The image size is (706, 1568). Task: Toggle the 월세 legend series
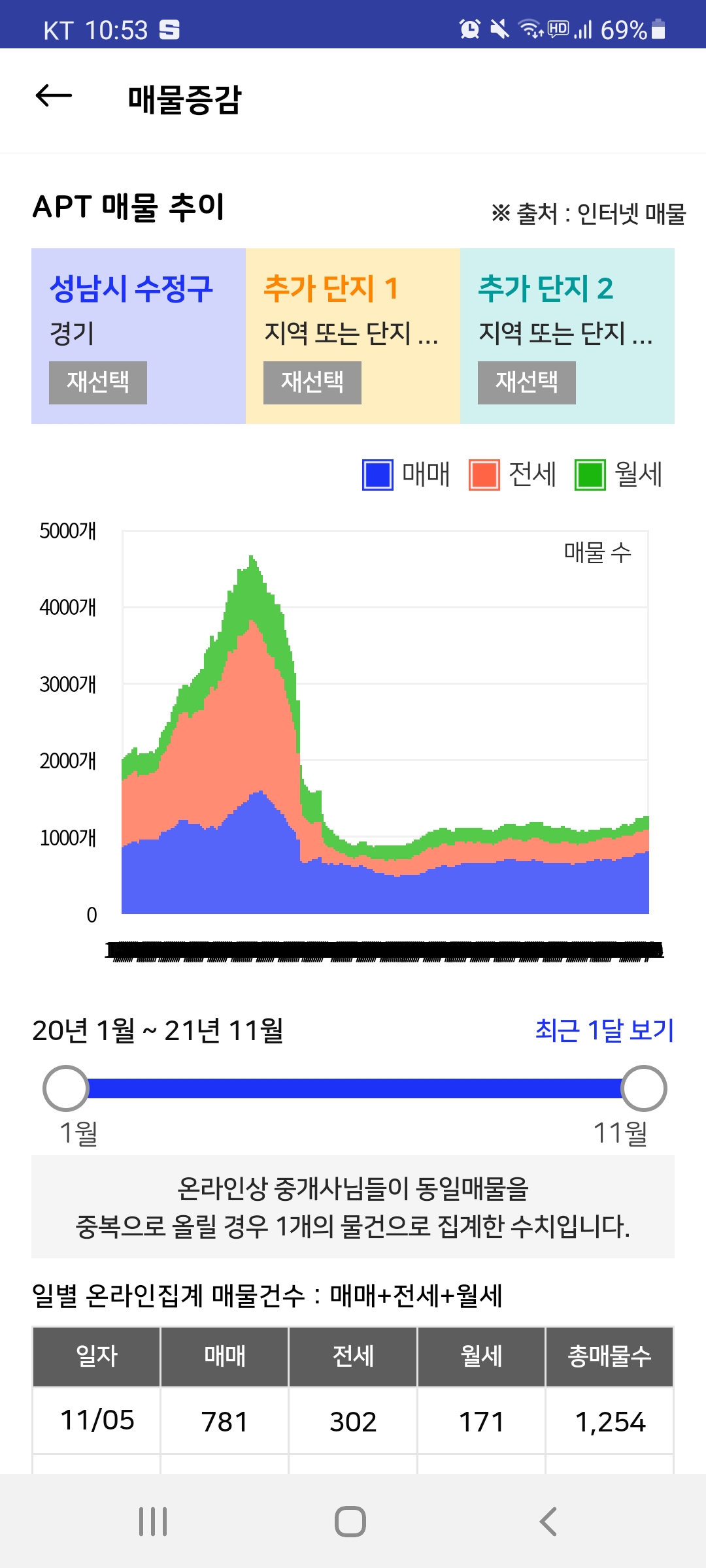point(618,474)
